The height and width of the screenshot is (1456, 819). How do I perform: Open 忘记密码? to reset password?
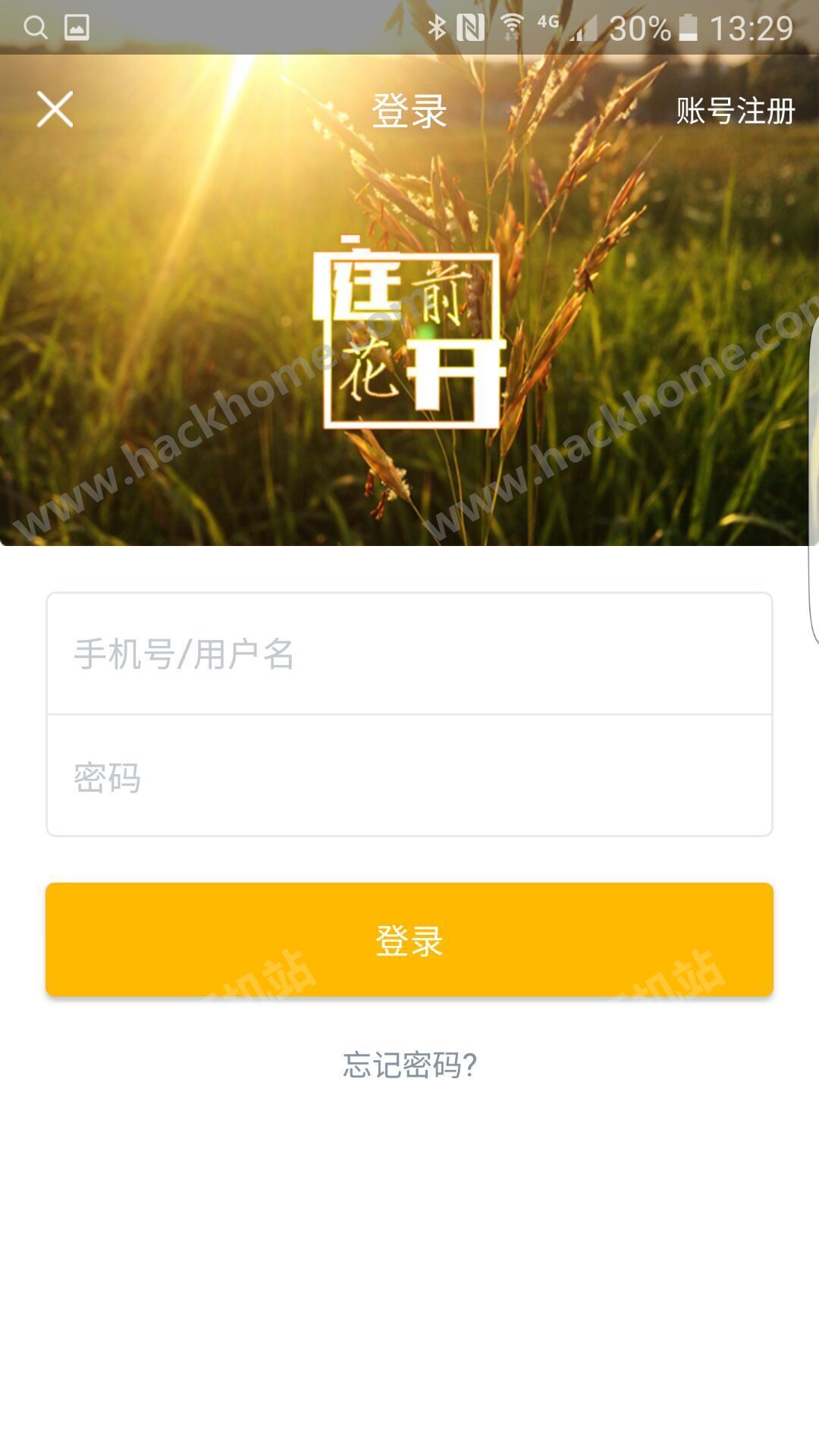pyautogui.click(x=409, y=1065)
